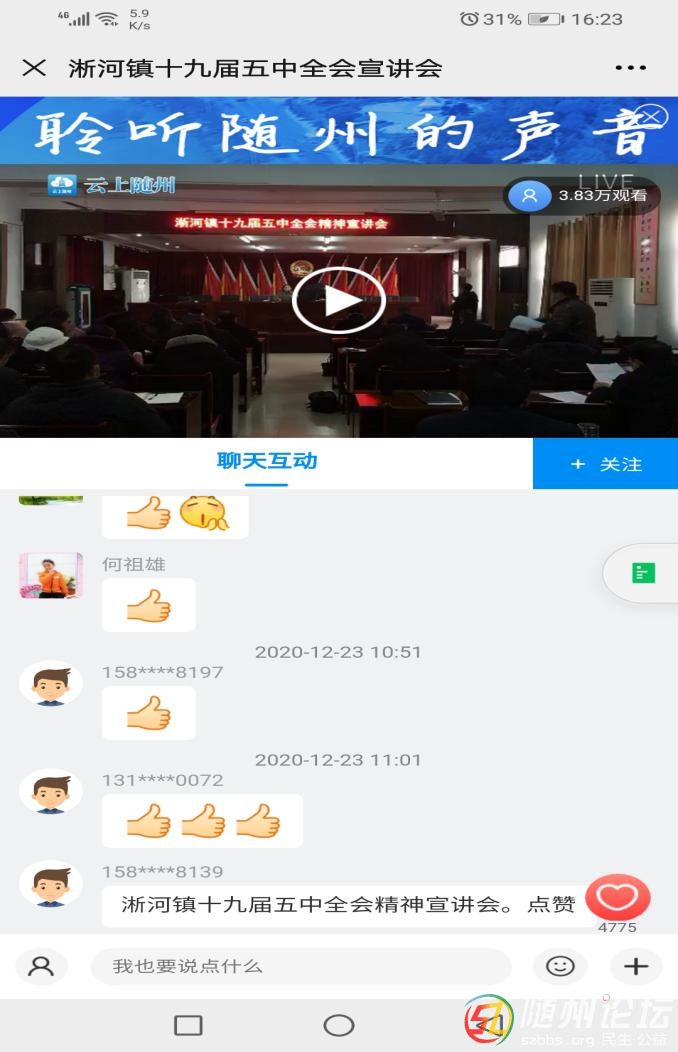Close the 浙河镇十九届五中全会宣讲会 page
The image size is (678, 1052).
[x=34, y=68]
